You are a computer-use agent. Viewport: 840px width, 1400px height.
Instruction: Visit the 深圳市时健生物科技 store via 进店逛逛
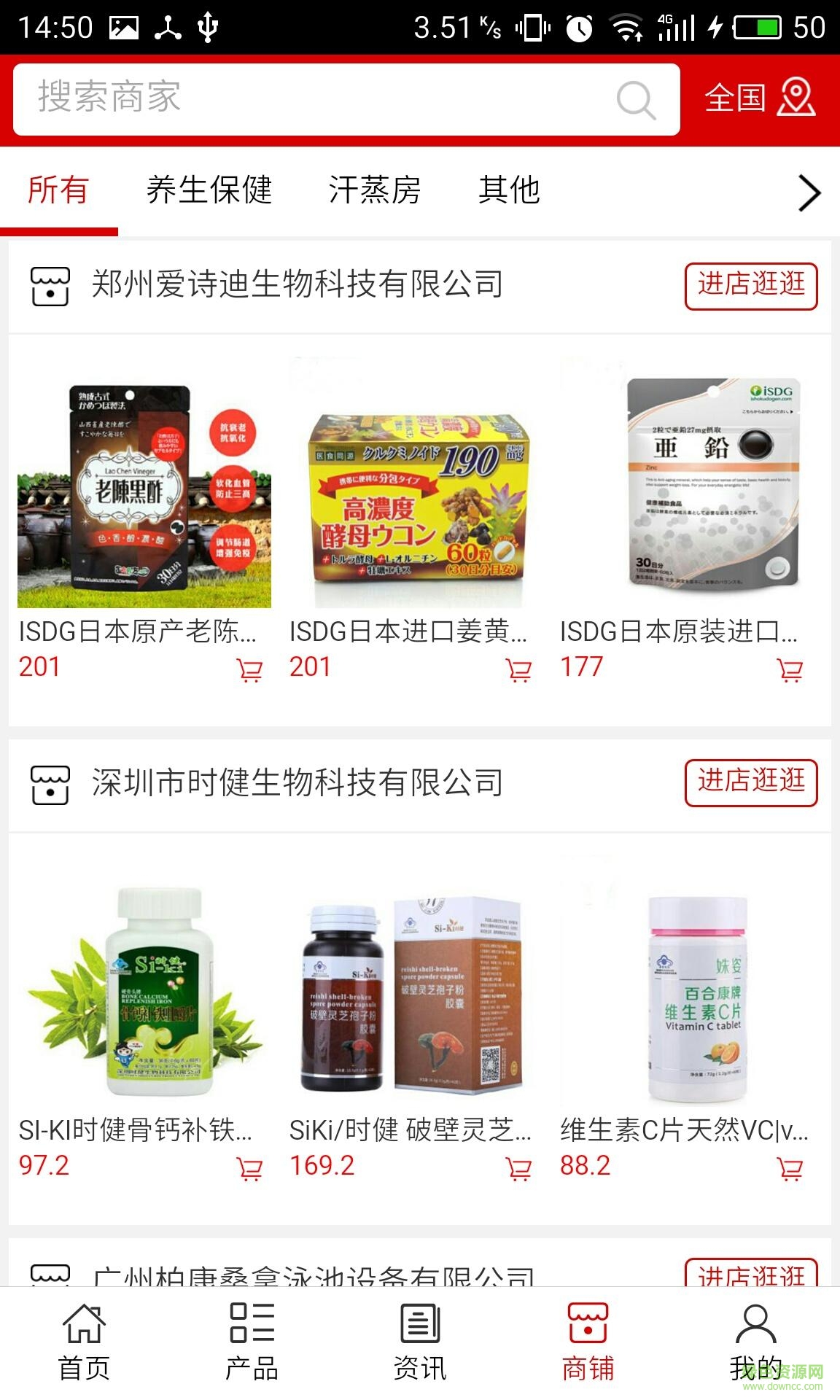tap(750, 783)
